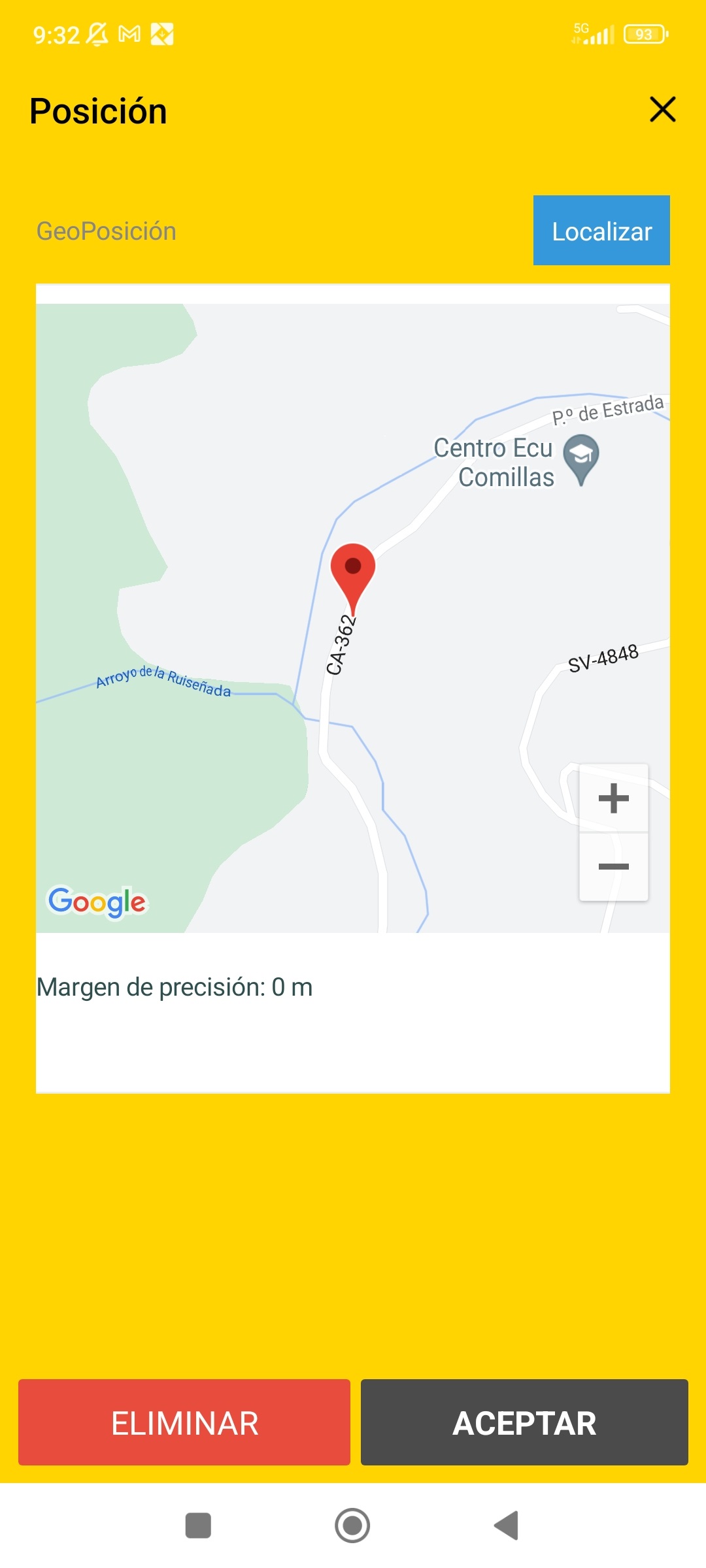Go to the phone's home screen

pyautogui.click(x=352, y=1526)
